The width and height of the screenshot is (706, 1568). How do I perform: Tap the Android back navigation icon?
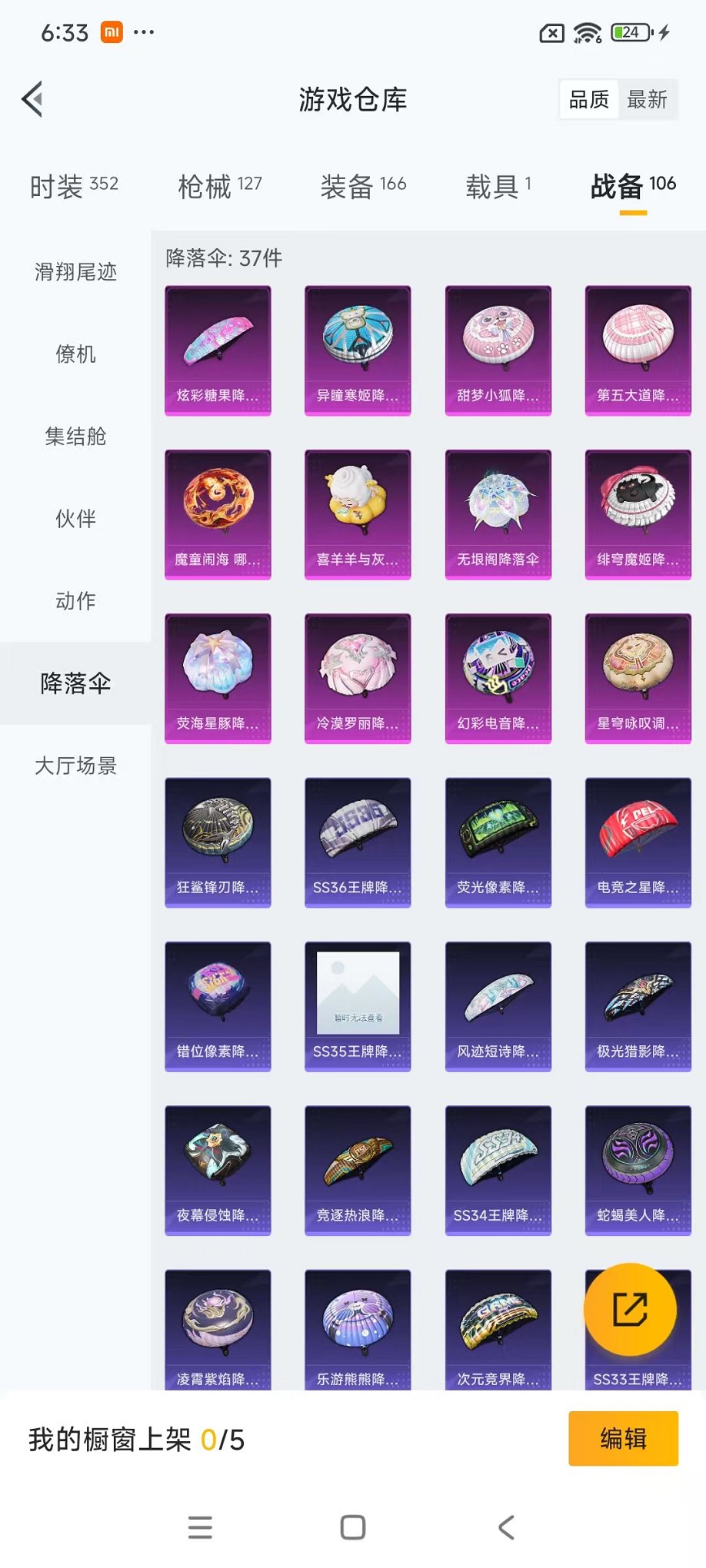(x=505, y=1528)
